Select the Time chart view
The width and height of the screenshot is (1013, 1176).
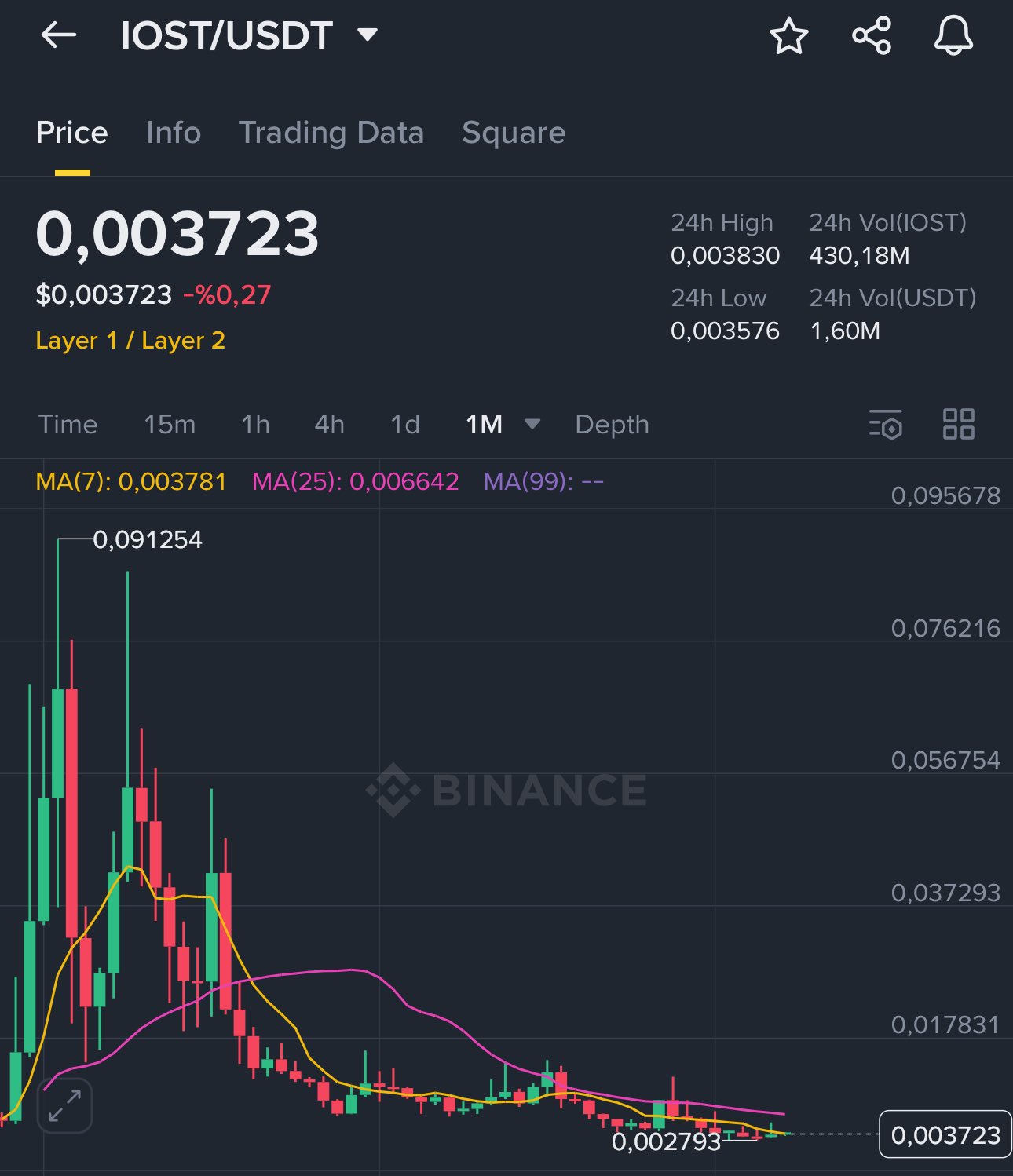pos(68,425)
